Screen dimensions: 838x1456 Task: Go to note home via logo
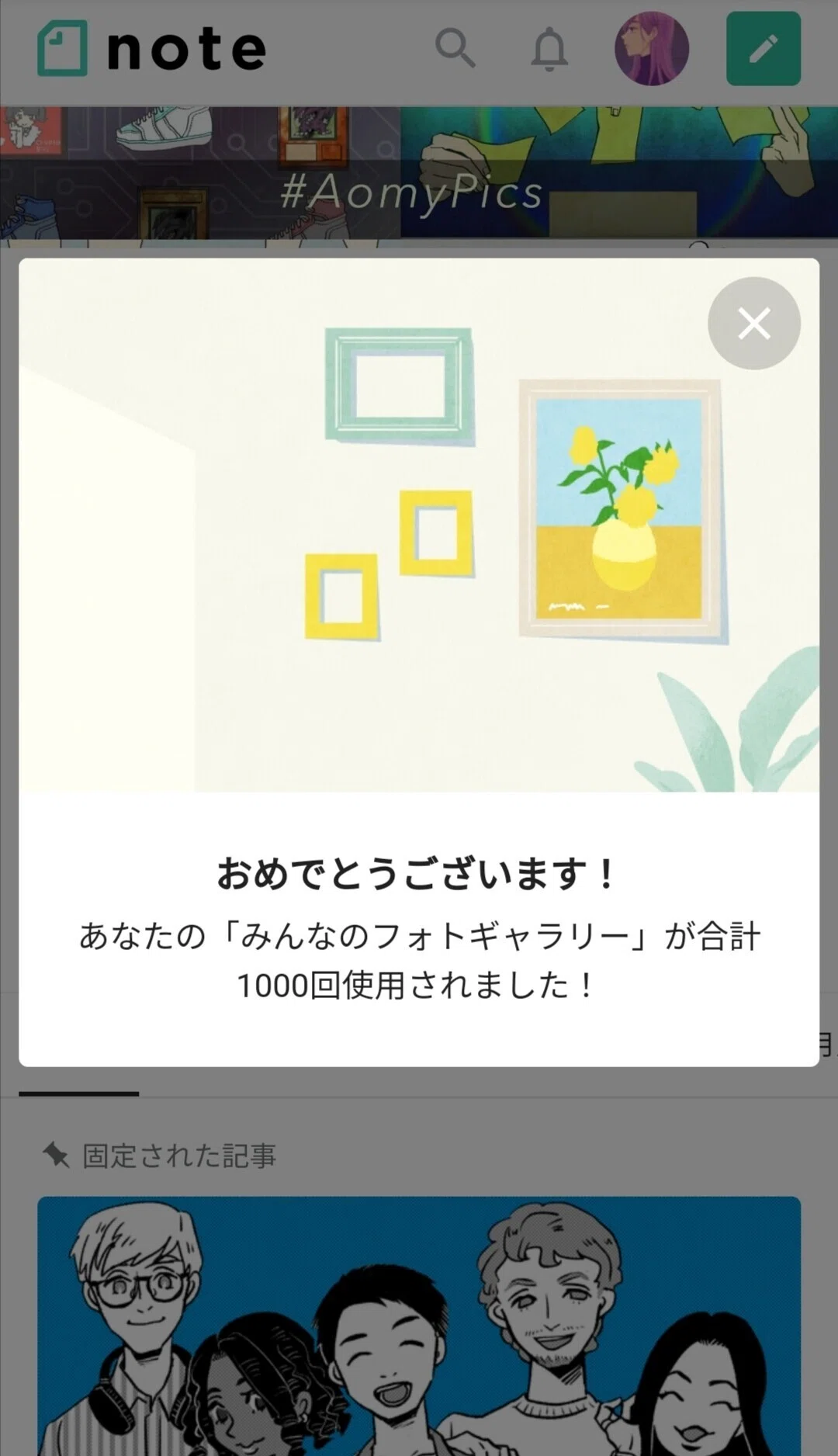pyautogui.click(x=152, y=48)
